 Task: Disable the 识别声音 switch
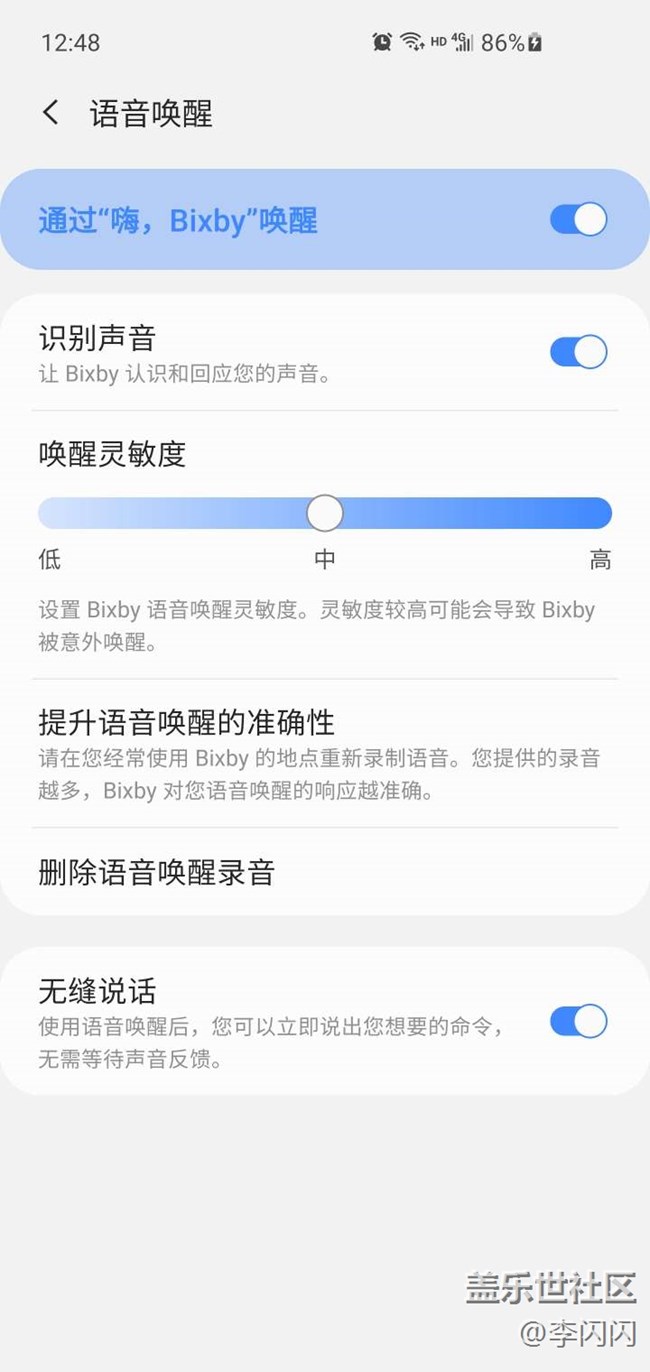pyautogui.click(x=578, y=352)
